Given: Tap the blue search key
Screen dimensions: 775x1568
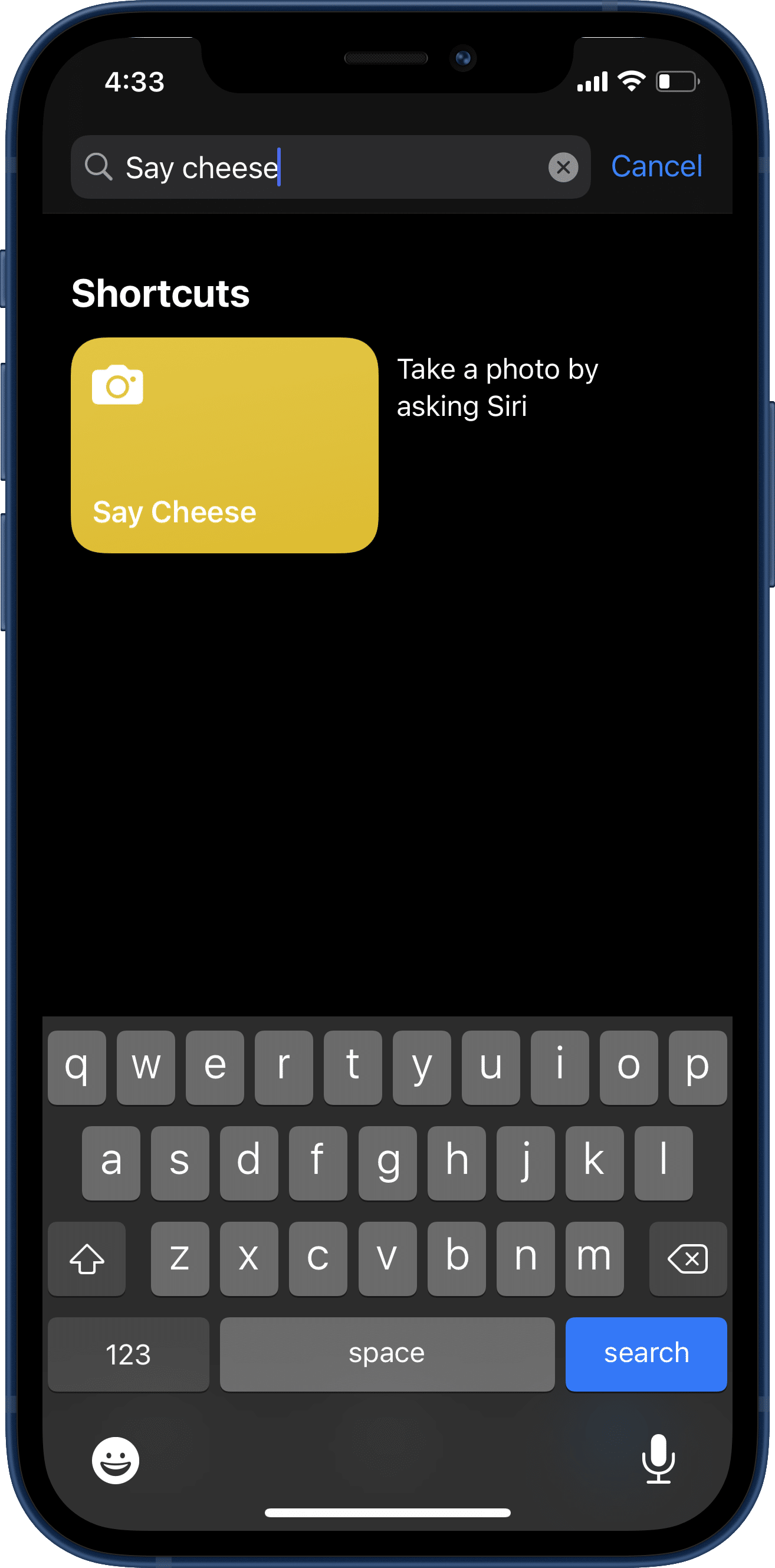Looking at the screenshot, I should 646,1354.
